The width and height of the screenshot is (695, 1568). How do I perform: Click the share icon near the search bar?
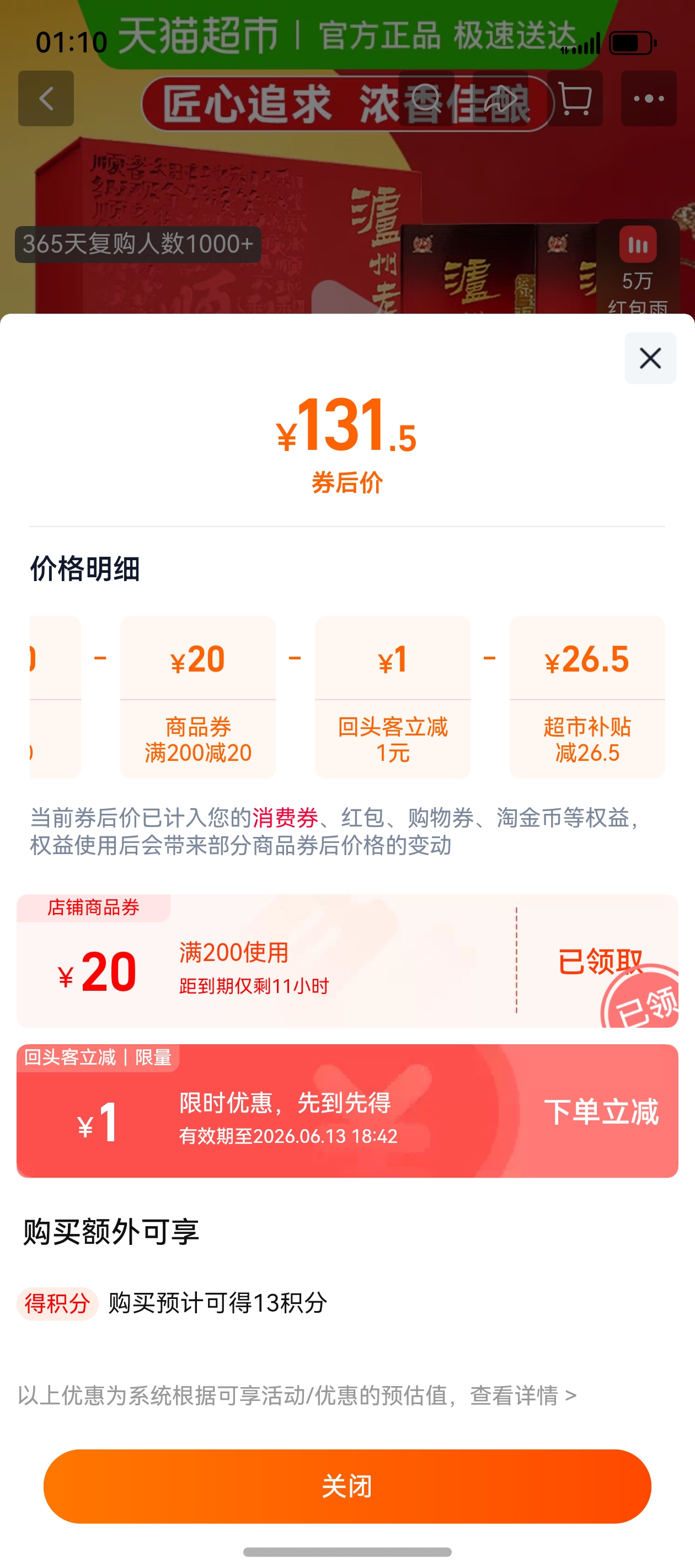click(x=500, y=98)
